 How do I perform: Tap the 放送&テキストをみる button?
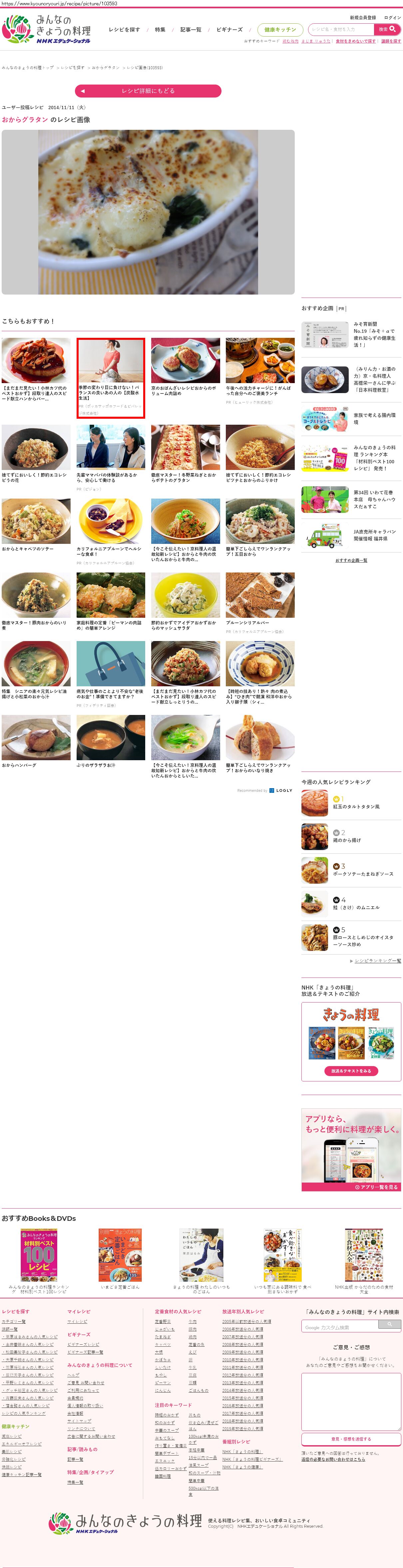(351, 1071)
